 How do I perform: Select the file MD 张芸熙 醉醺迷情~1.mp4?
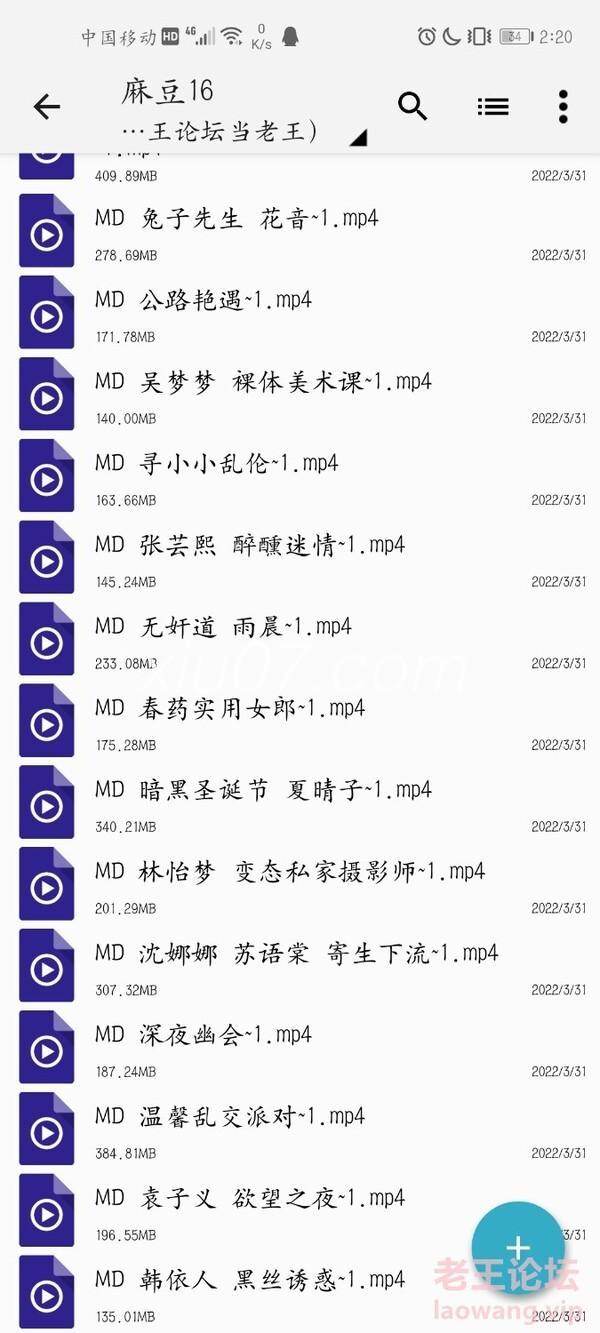[x=300, y=562]
